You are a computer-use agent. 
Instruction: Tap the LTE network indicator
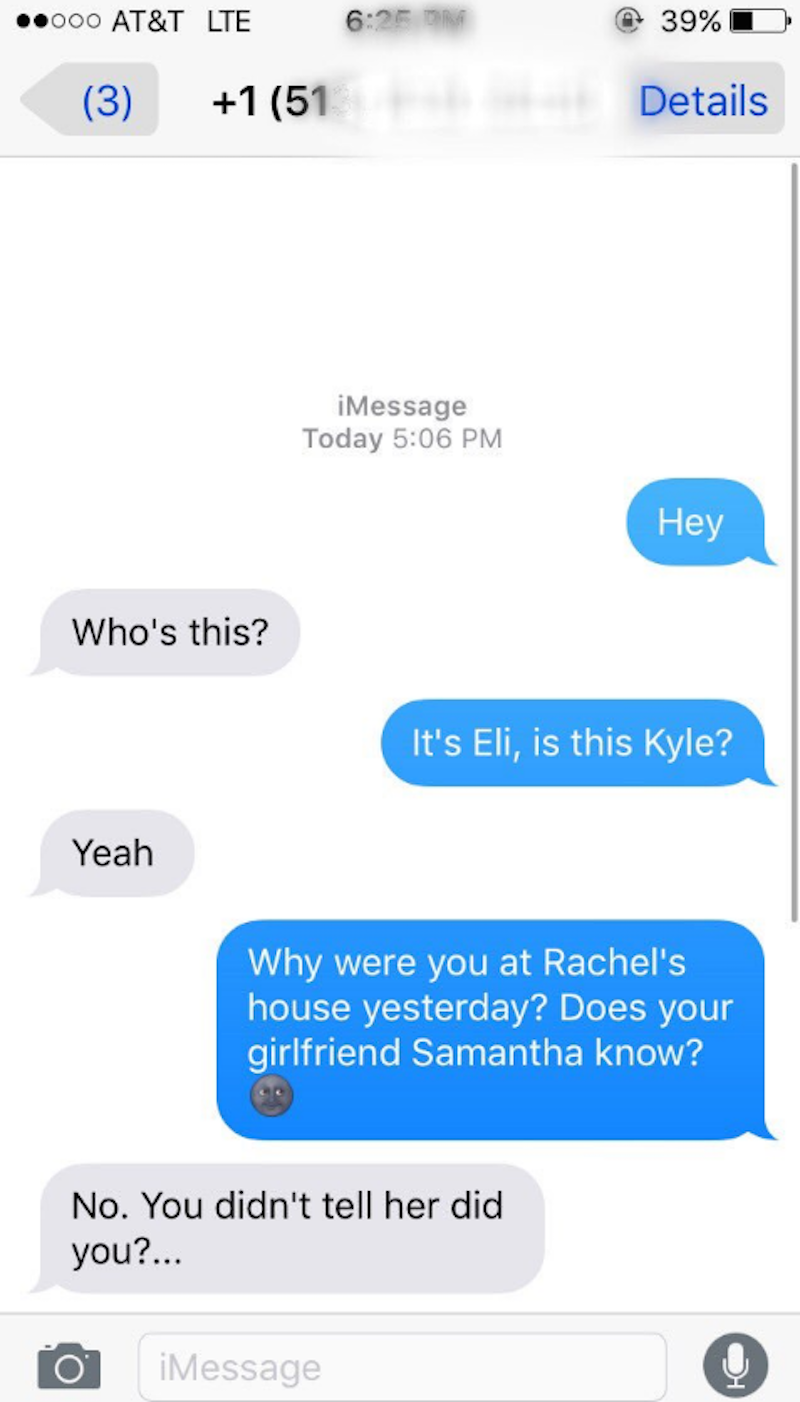[x=228, y=21]
